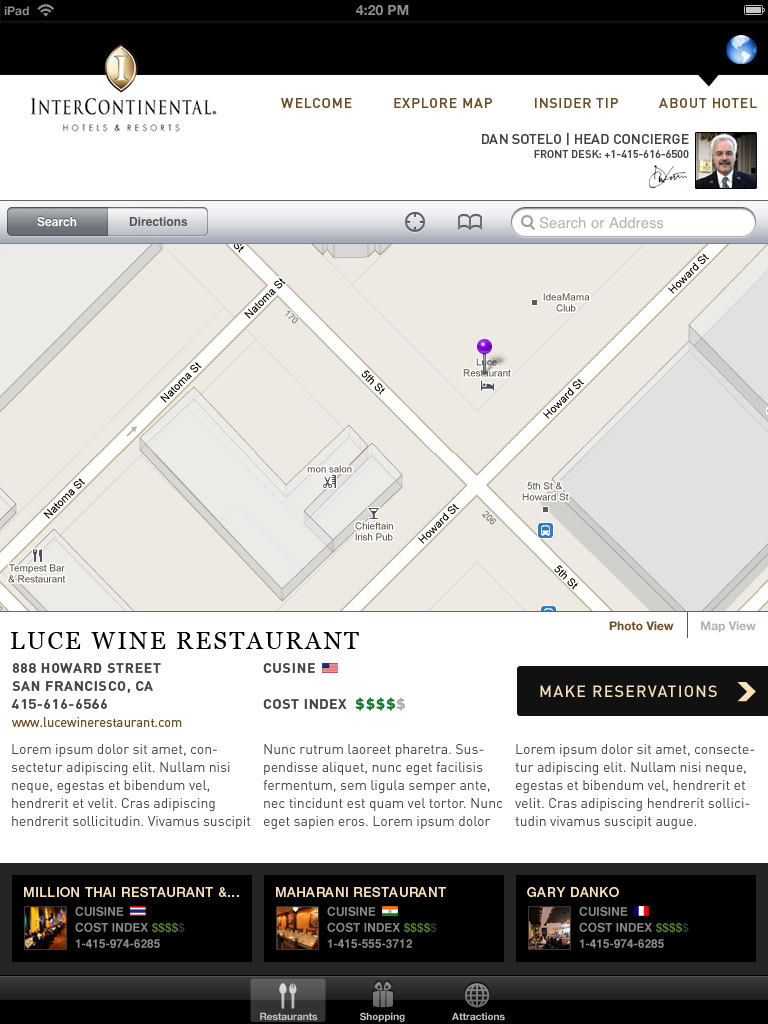Image resolution: width=768 pixels, height=1024 pixels.
Task: Open the Welcome section
Action: pos(317,103)
